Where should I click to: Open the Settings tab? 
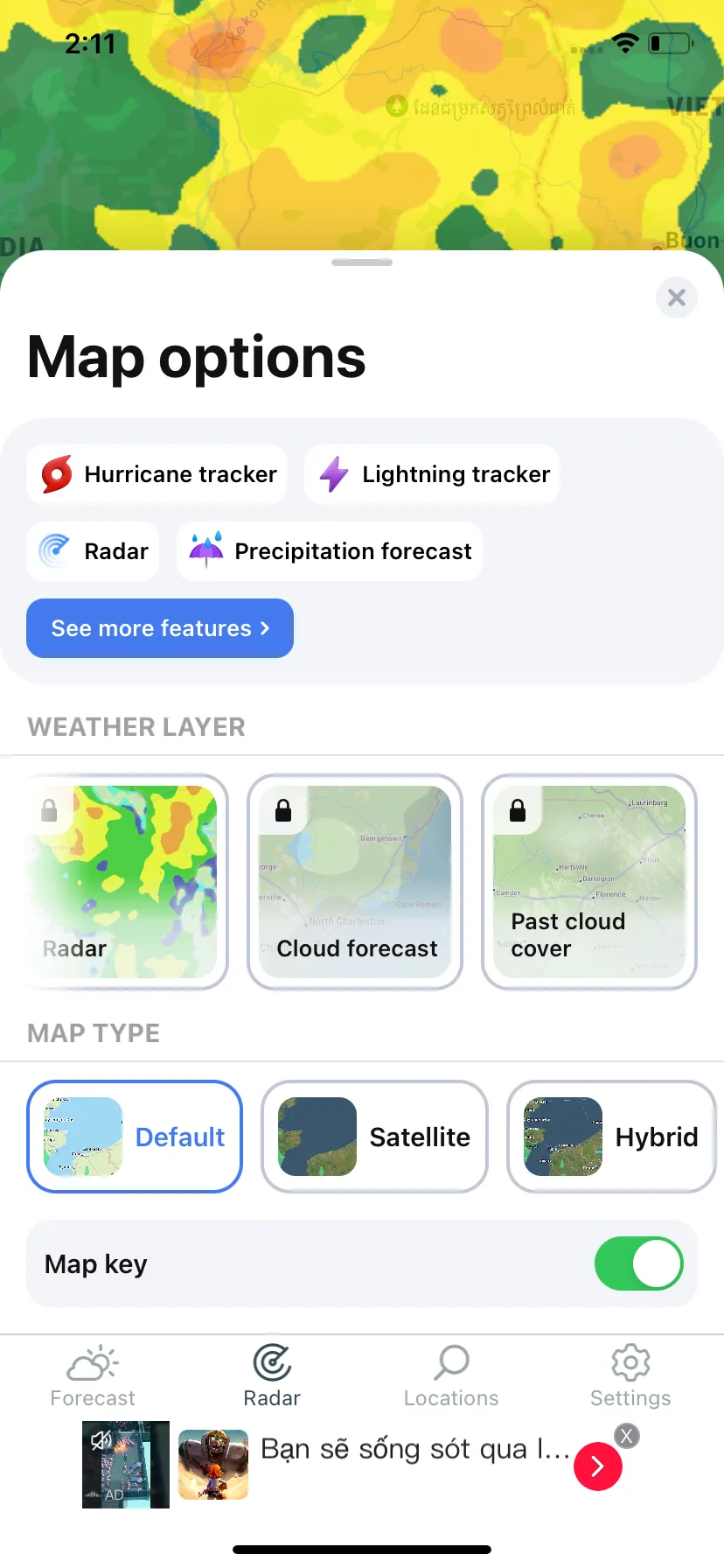pyautogui.click(x=630, y=1375)
